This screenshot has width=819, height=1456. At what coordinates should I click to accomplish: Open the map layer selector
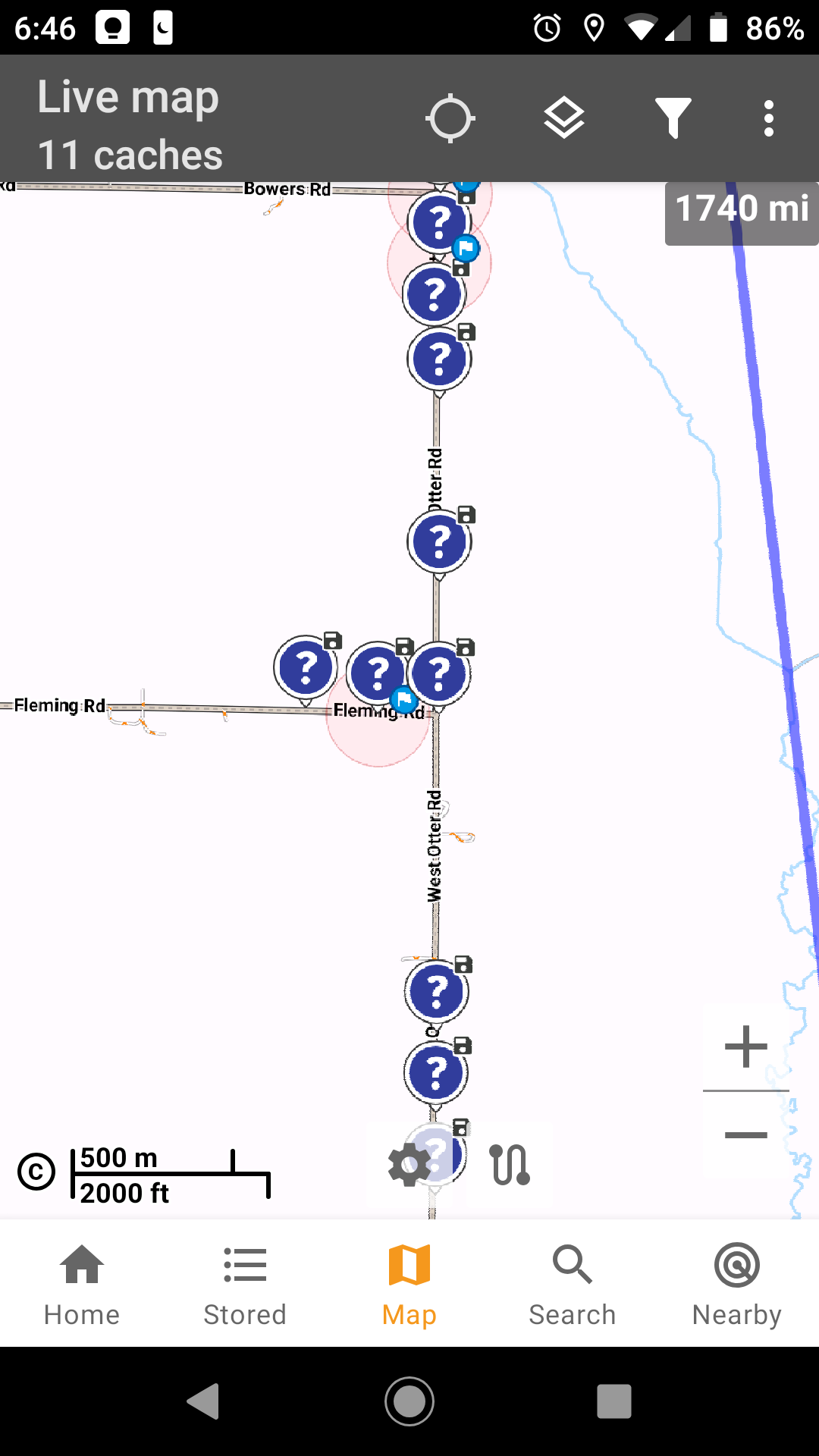tap(563, 118)
